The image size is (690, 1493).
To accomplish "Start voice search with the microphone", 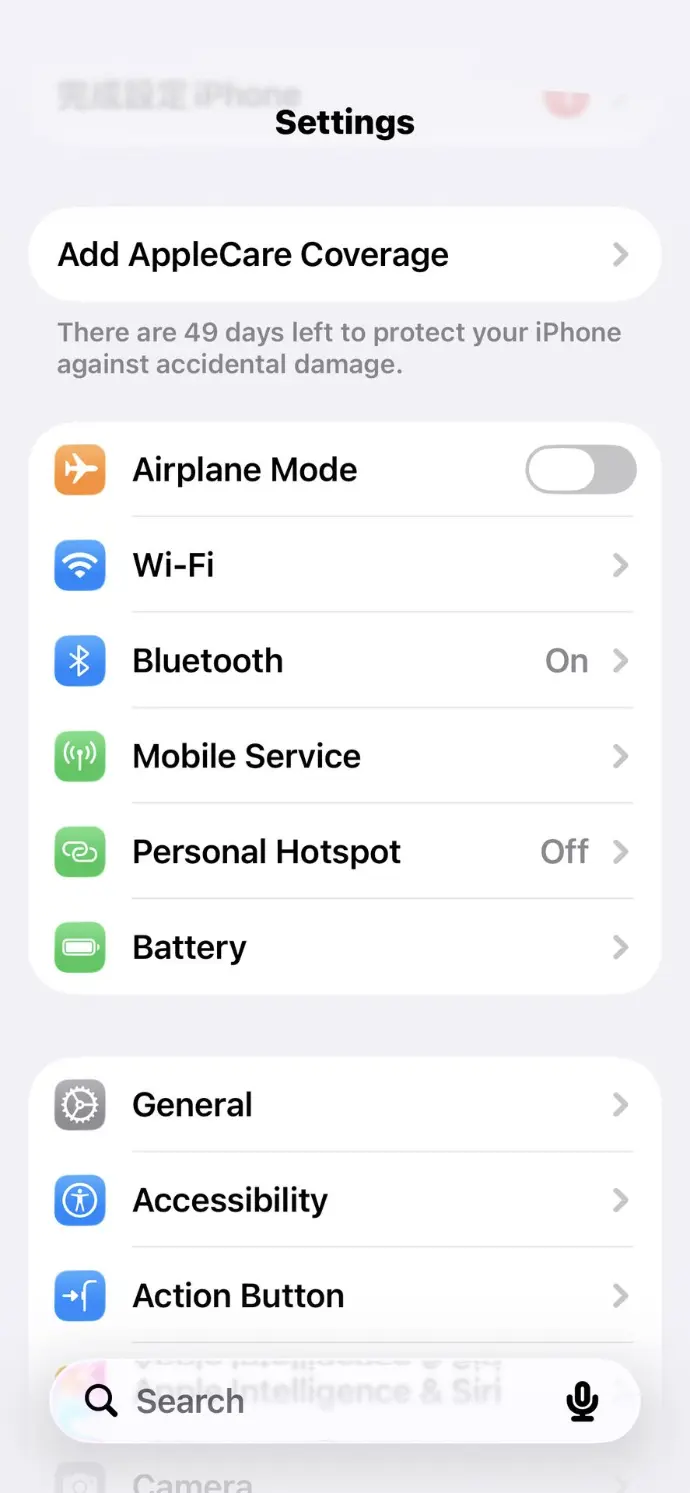I will [x=582, y=1401].
